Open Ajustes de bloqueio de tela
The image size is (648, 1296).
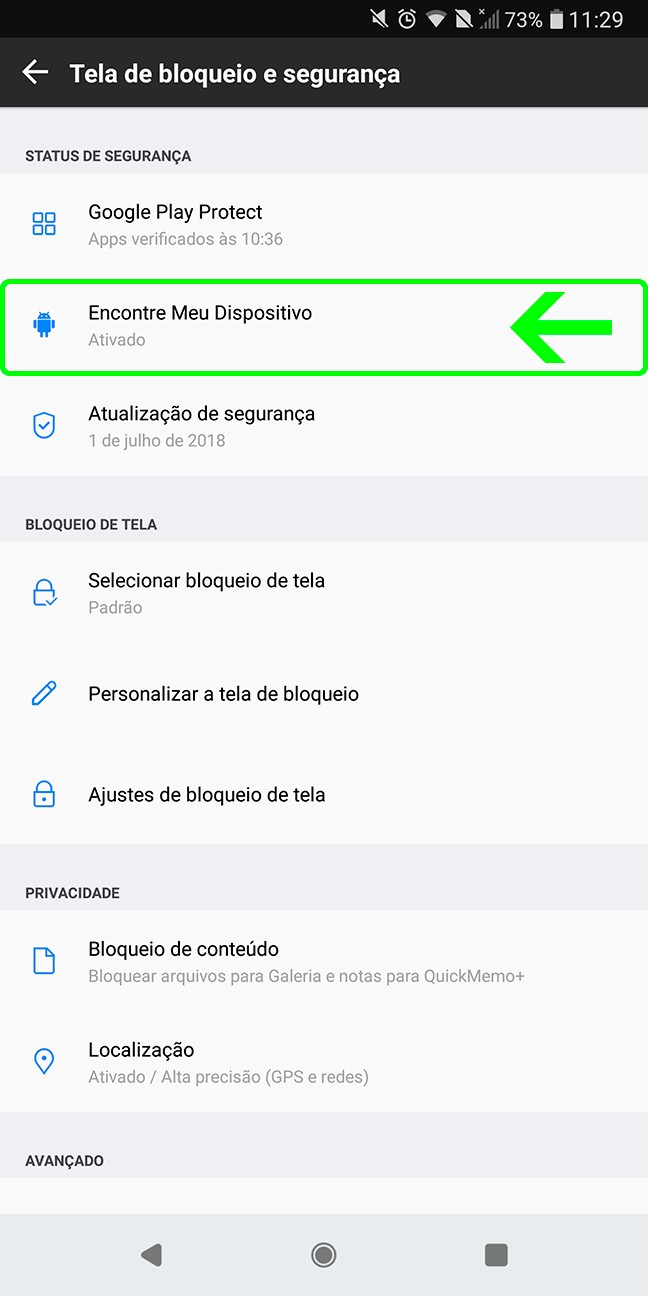[x=324, y=795]
